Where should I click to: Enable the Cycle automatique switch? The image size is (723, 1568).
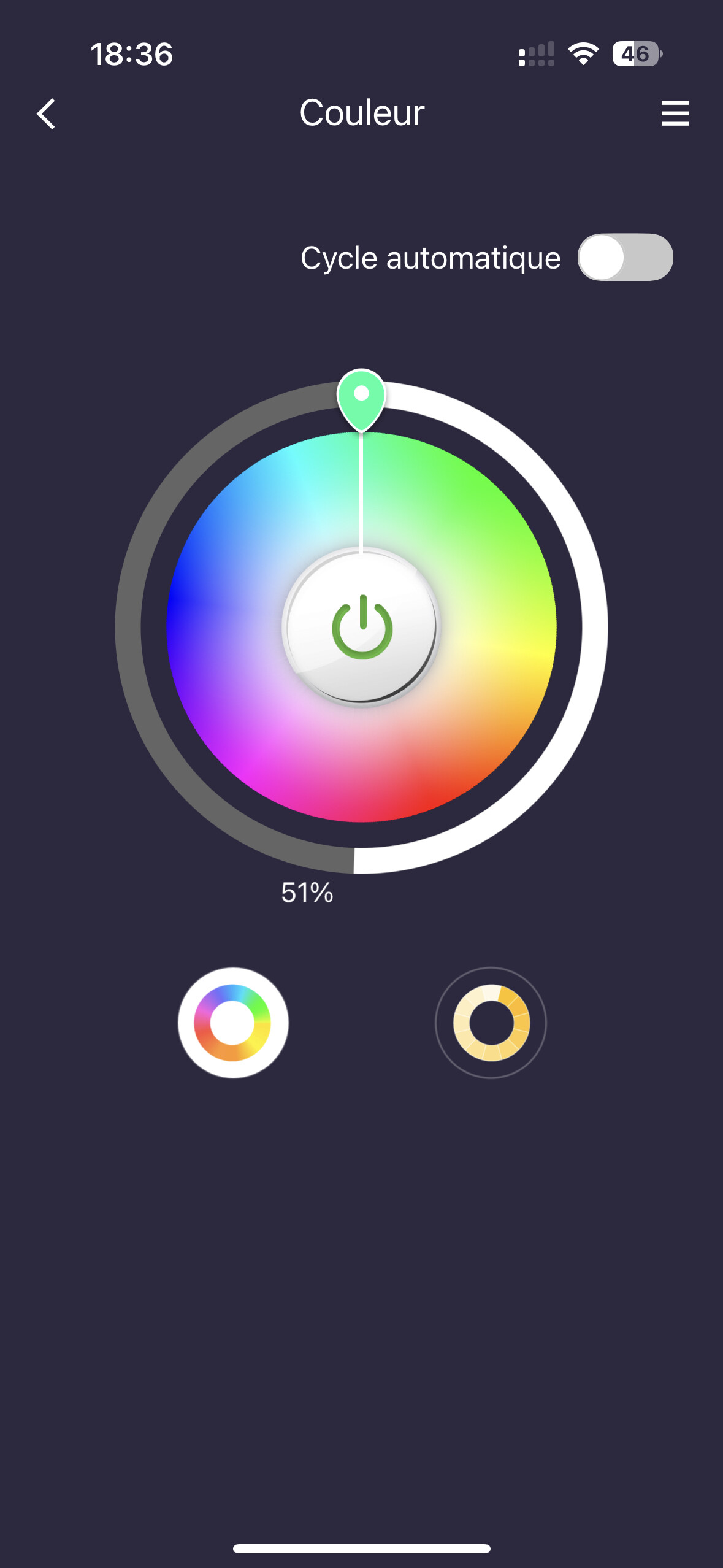(625, 257)
